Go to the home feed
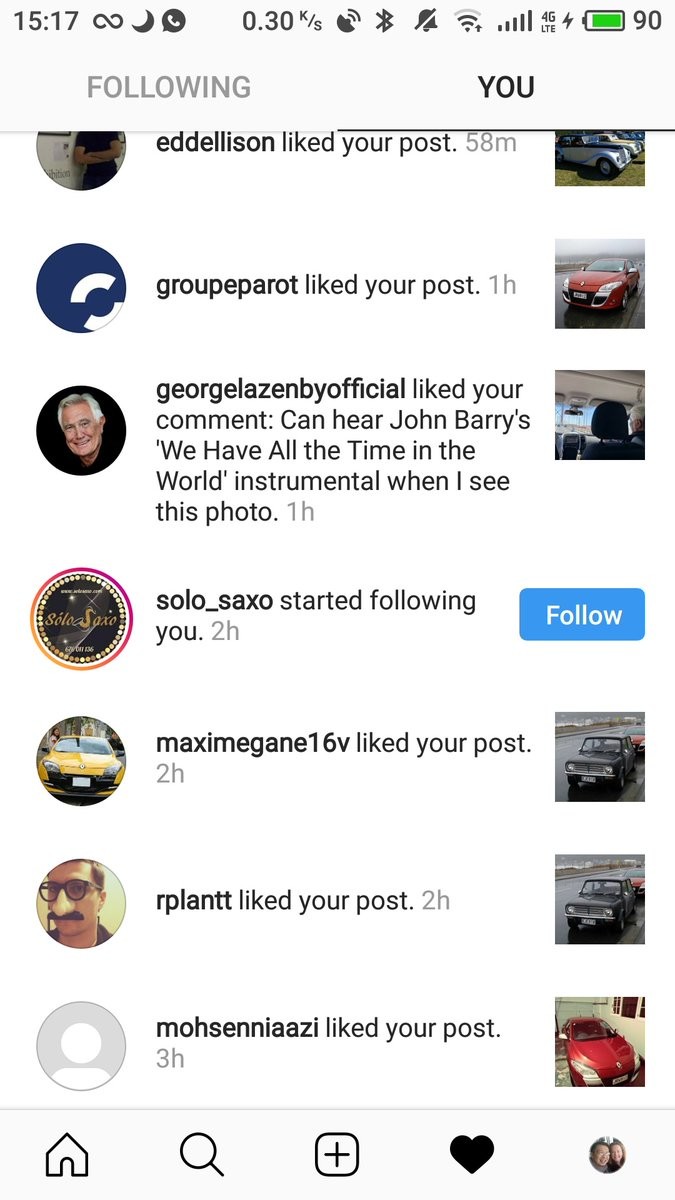 click(67, 1156)
